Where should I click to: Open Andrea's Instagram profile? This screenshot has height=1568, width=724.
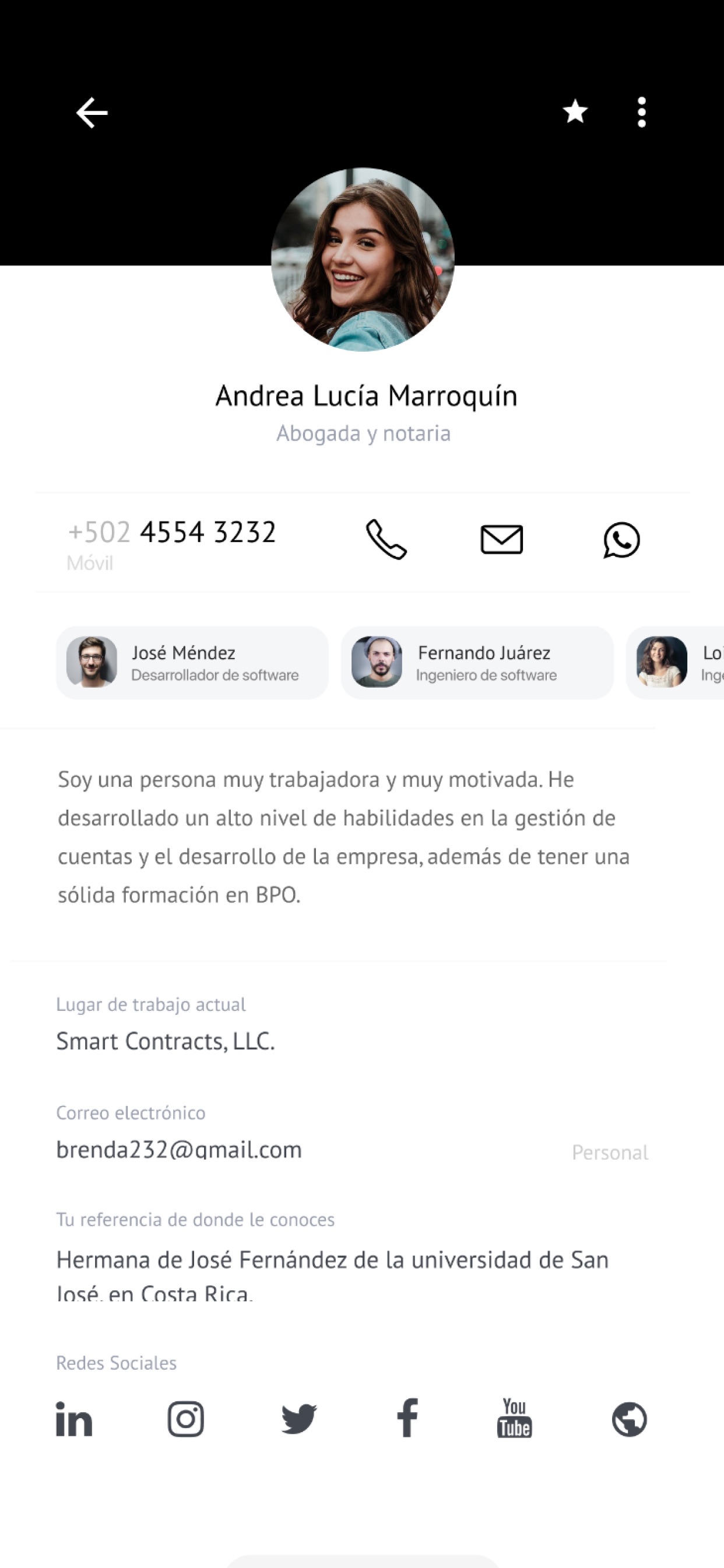(x=185, y=1419)
